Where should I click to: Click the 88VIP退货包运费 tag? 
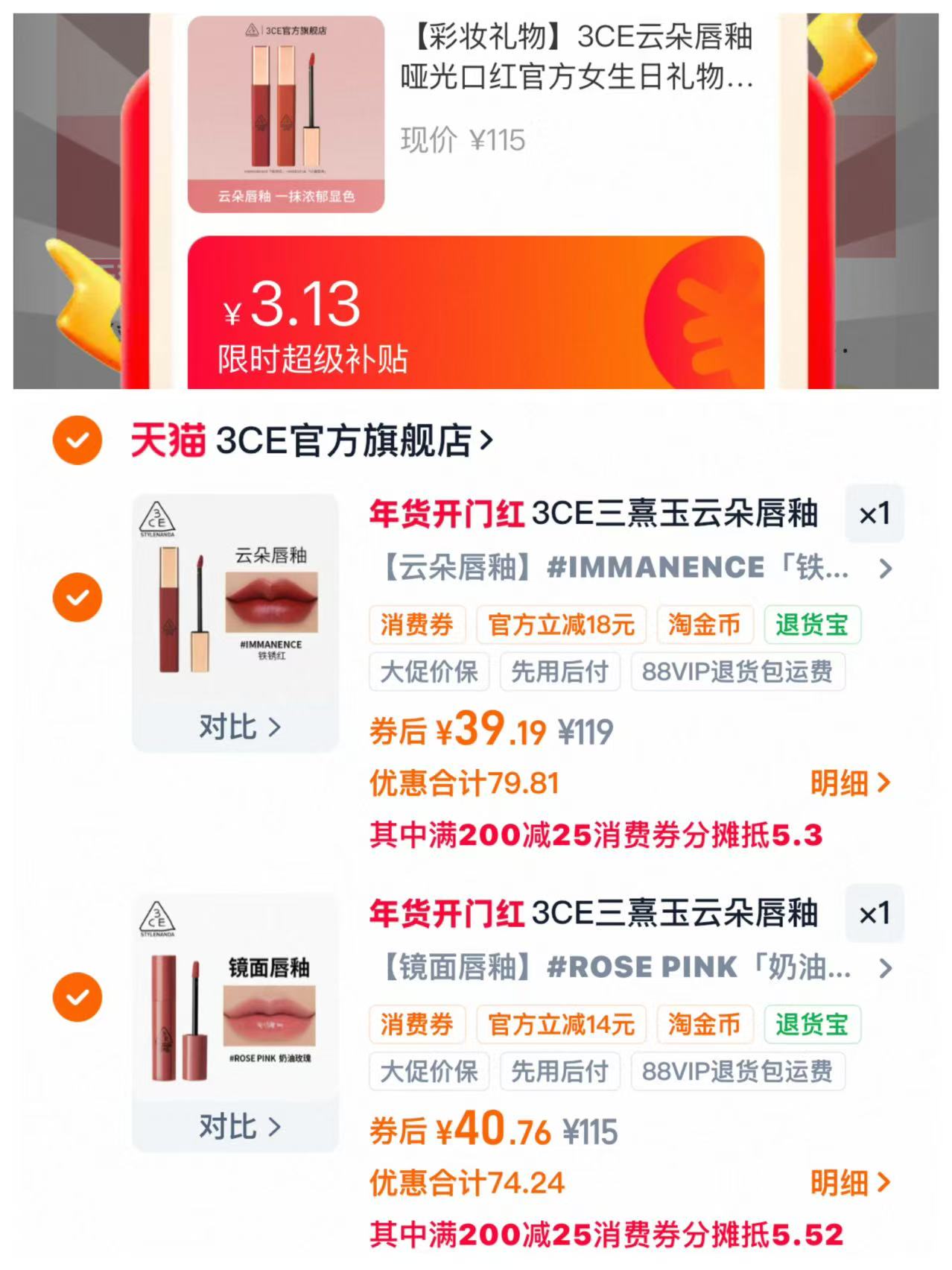click(x=740, y=672)
